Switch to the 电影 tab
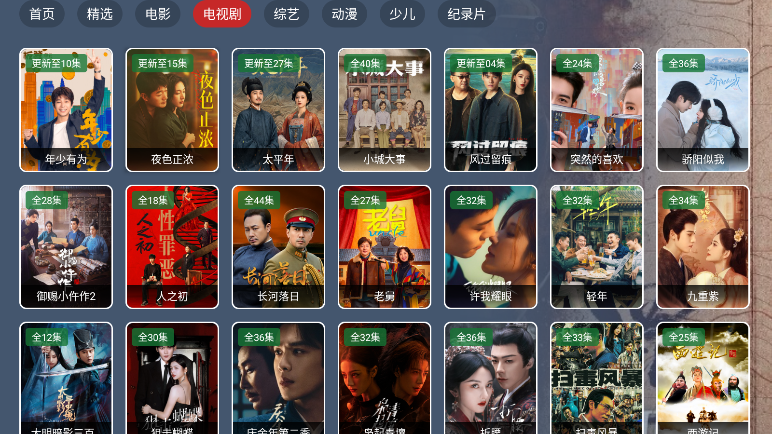 point(157,14)
